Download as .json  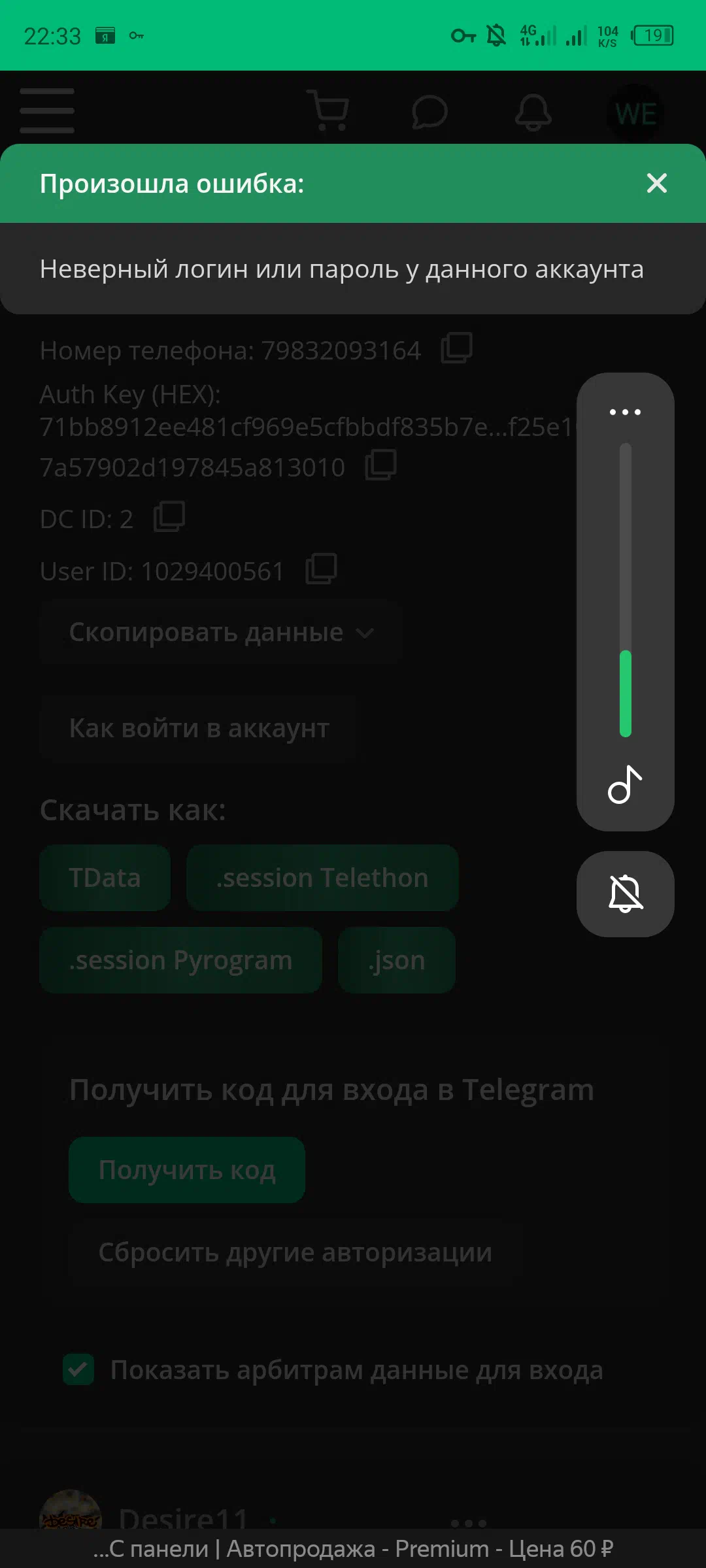tap(397, 960)
